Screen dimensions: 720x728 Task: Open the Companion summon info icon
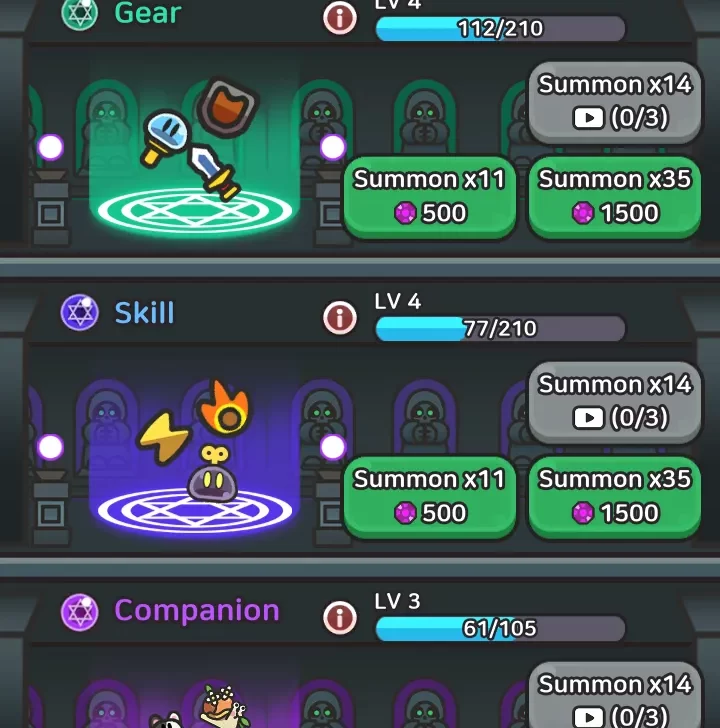click(340, 618)
